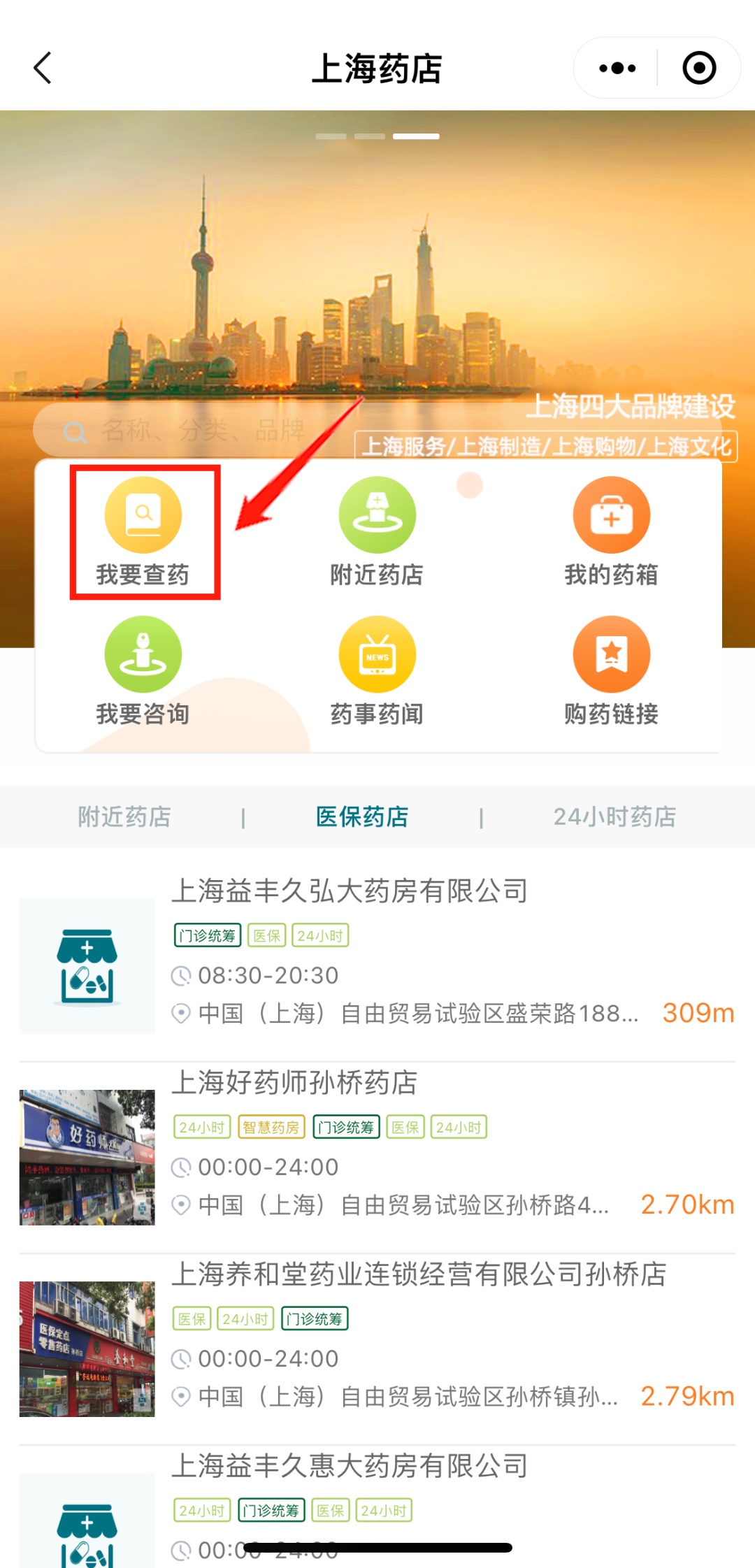755x1568 pixels.
Task: Tap the Shanghai skyline carousel banner
Action: coord(377,266)
